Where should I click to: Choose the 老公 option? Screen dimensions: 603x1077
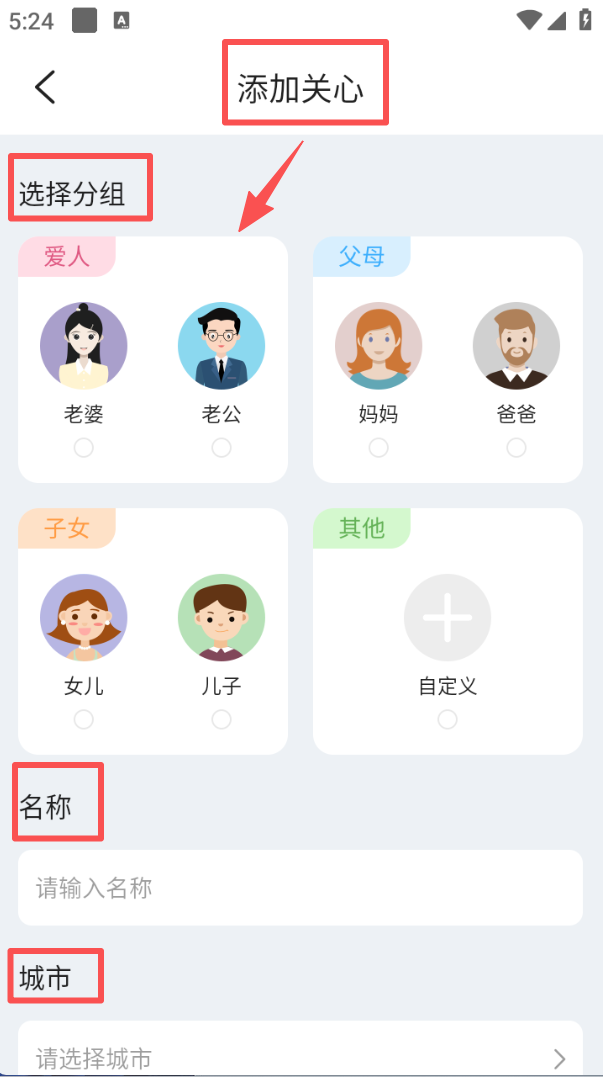221,447
